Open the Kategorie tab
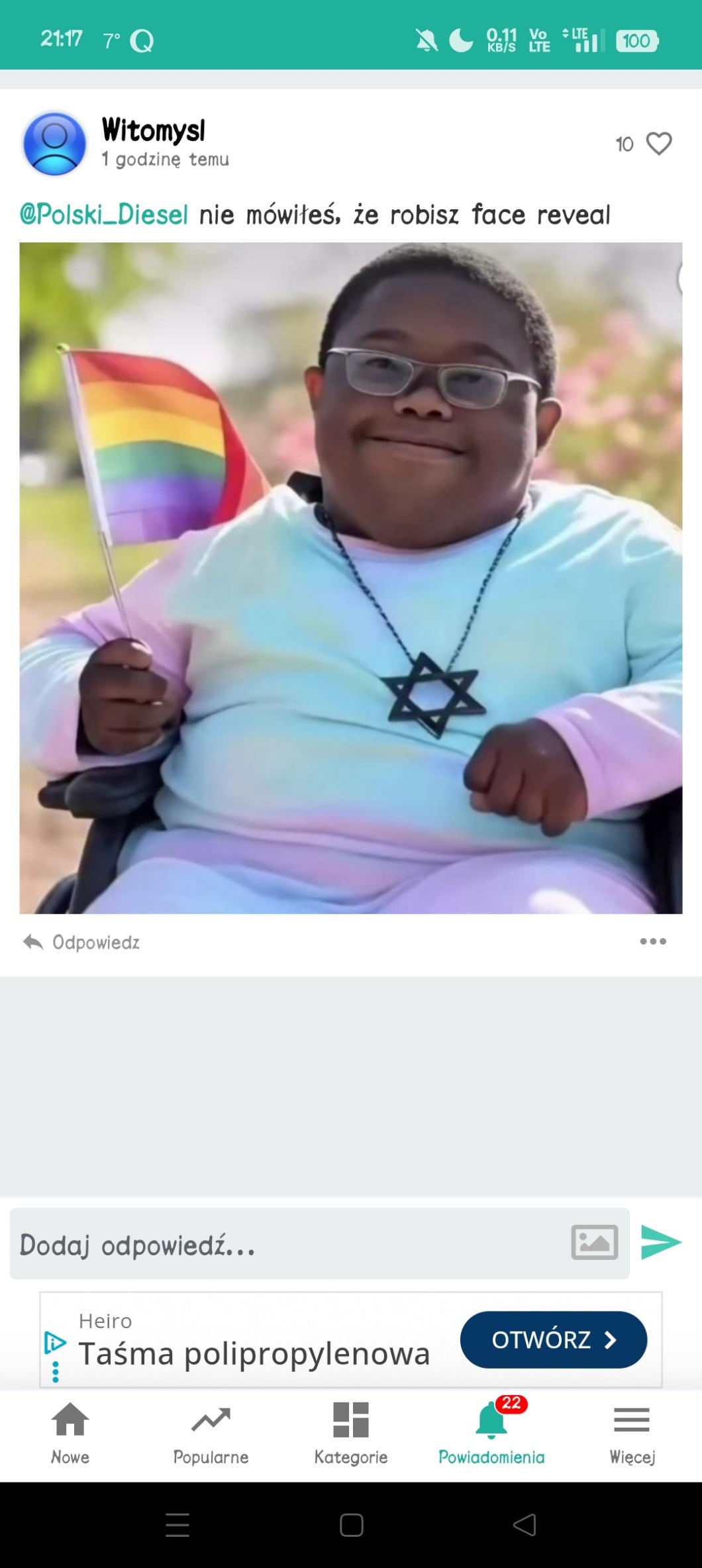The image size is (702, 1568). pos(351,1434)
